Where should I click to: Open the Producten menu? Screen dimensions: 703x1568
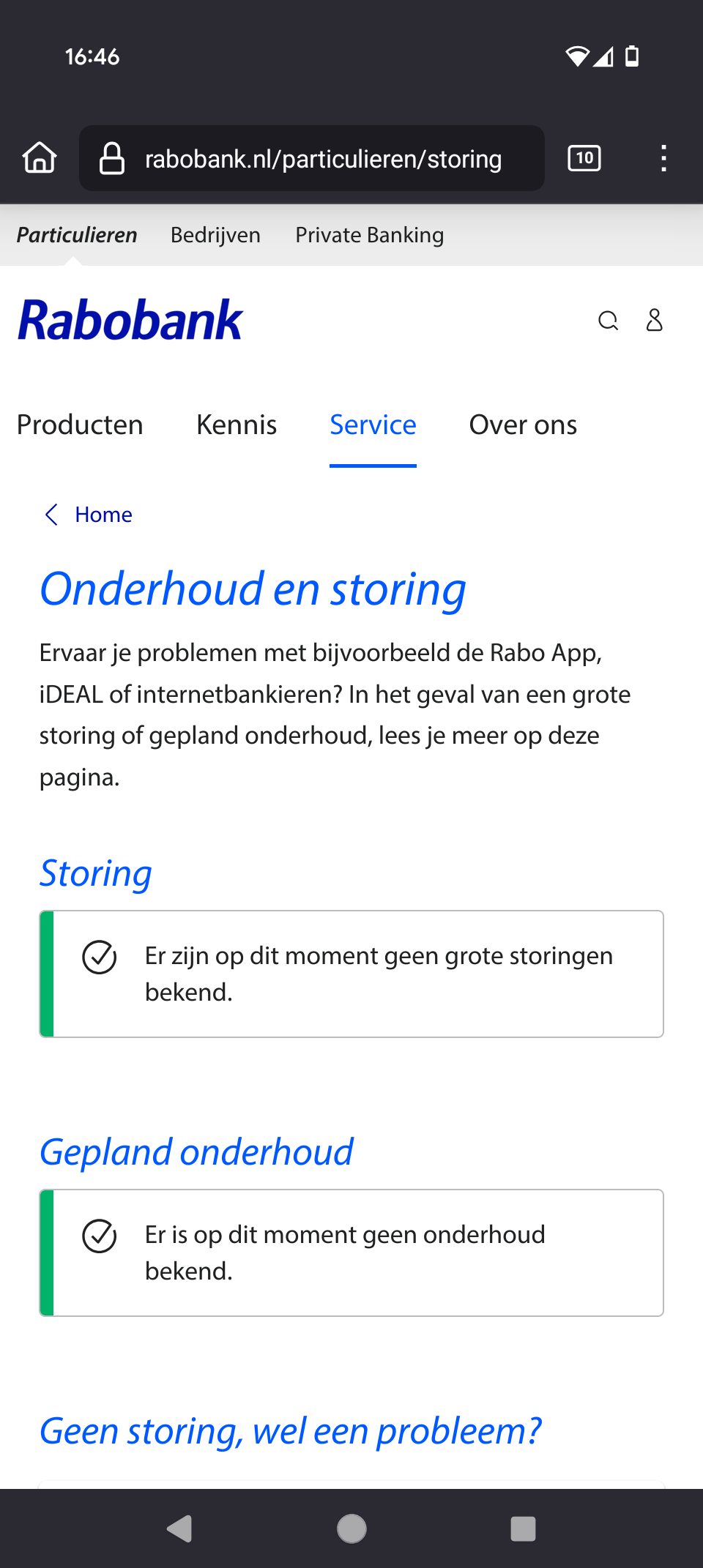80,425
